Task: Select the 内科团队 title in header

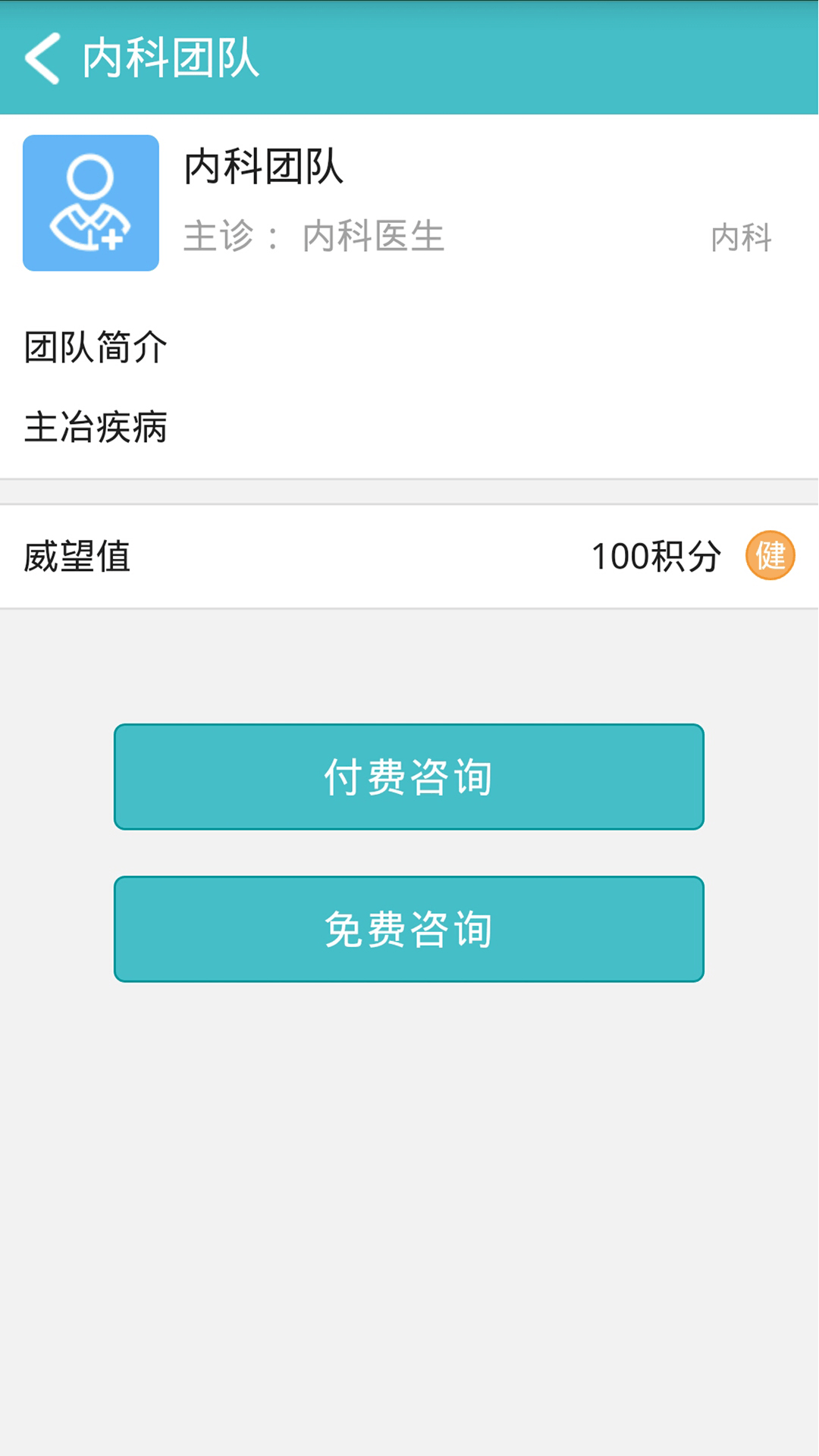Action: [x=171, y=60]
